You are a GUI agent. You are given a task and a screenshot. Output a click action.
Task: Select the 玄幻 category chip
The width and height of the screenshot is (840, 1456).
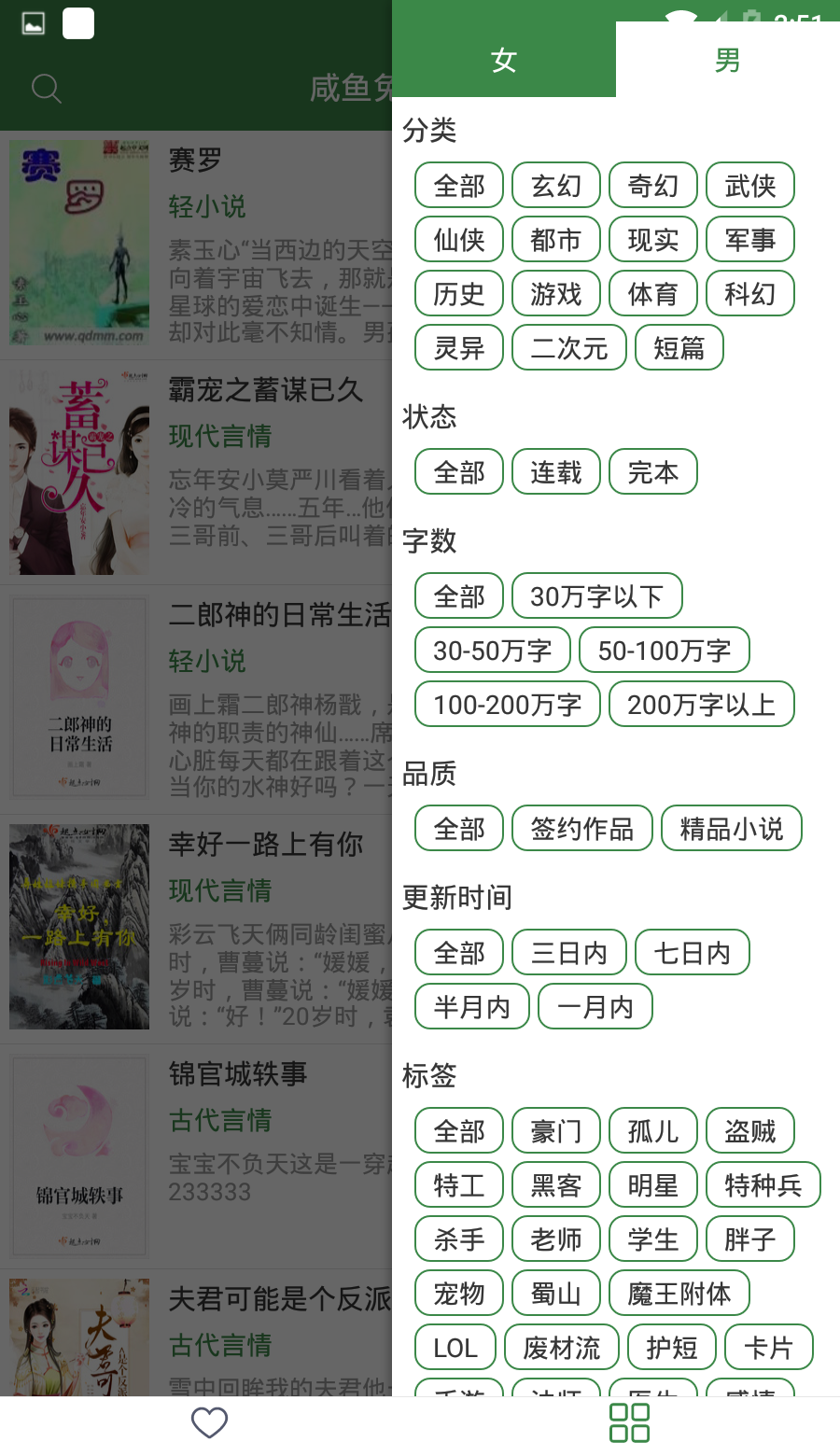(x=556, y=186)
